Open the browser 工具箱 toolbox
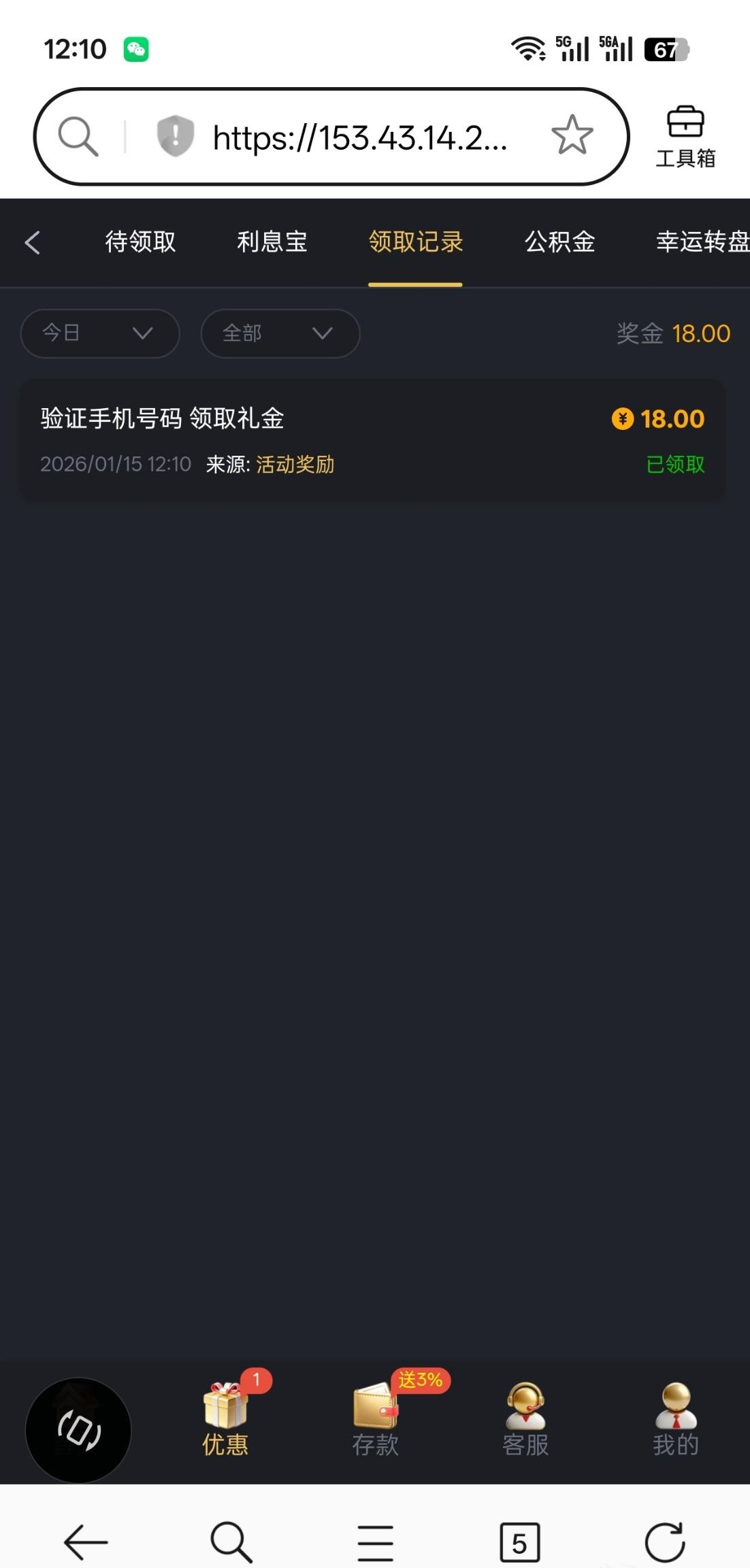 point(685,137)
